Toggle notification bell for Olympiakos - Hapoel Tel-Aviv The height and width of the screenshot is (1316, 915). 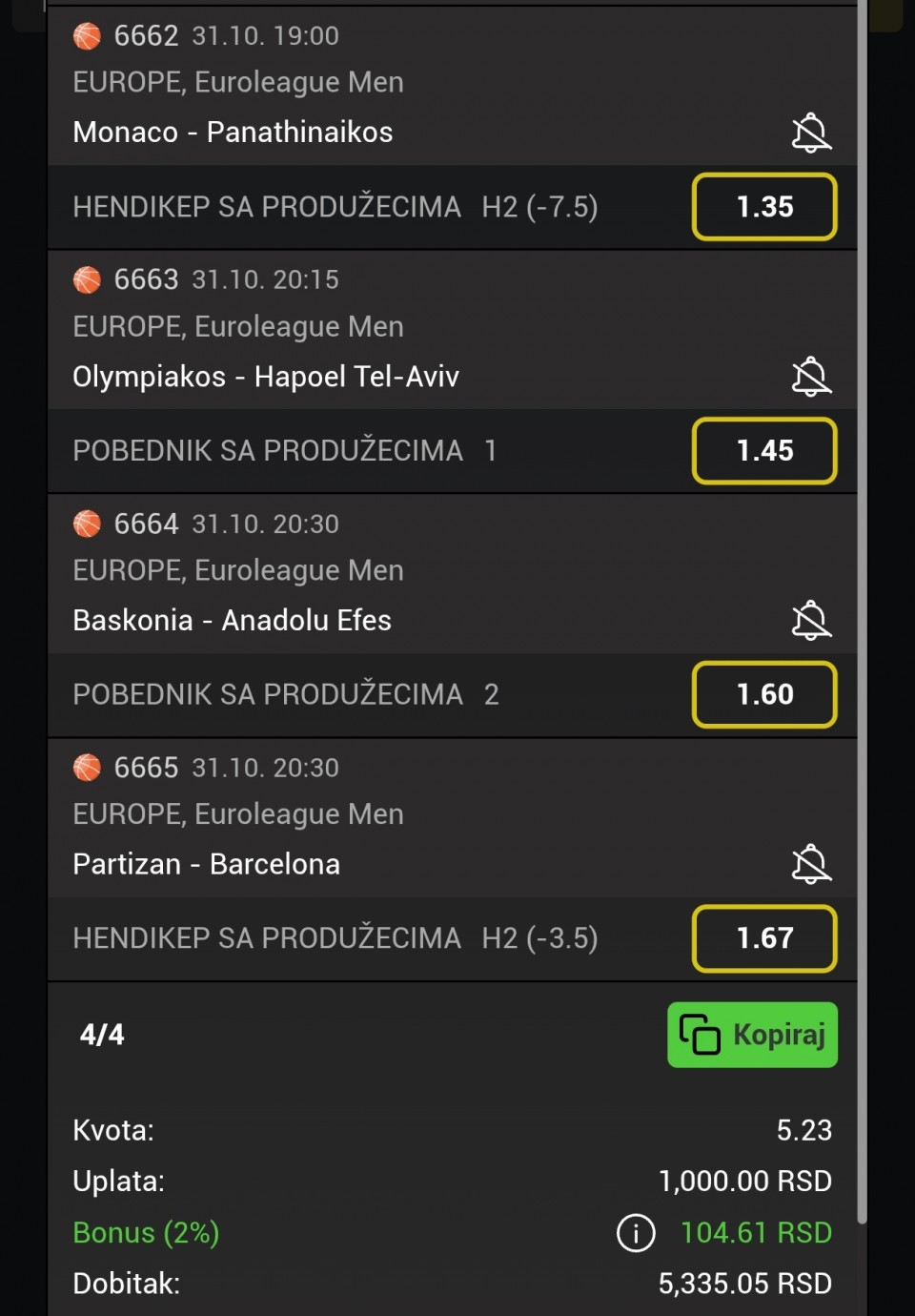[x=811, y=377]
